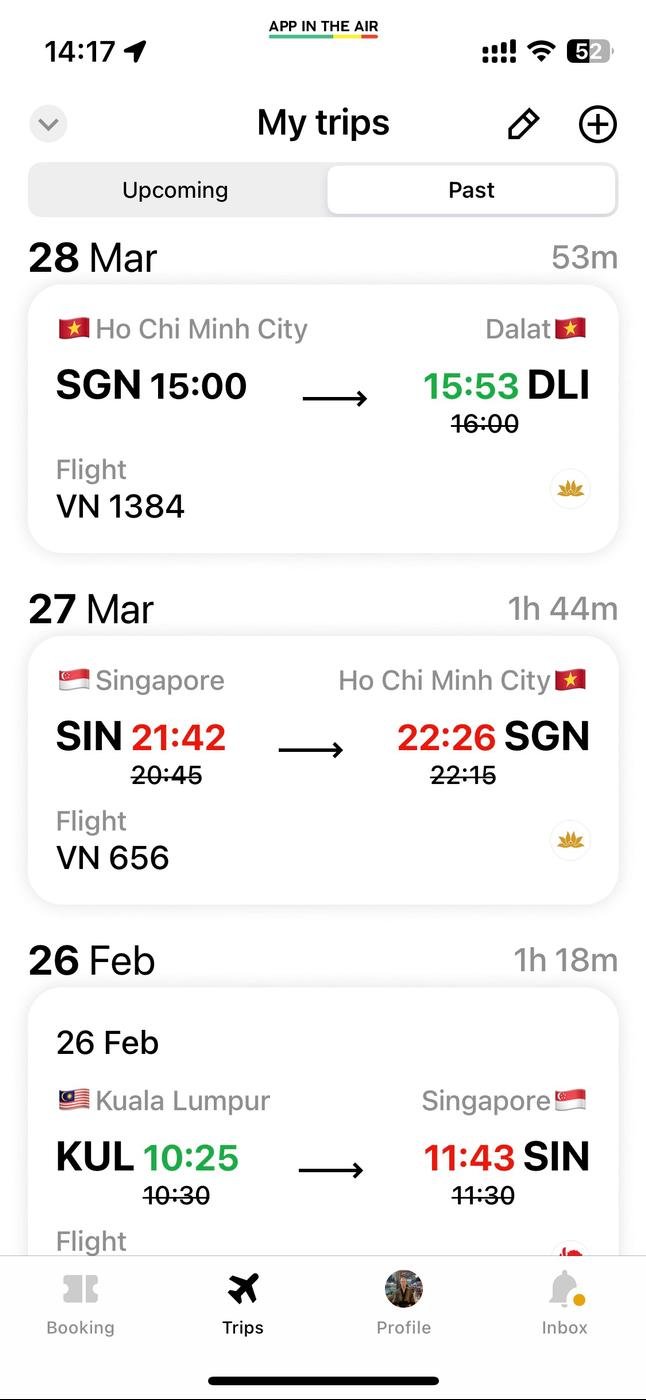Open the Trips tab

(243, 1304)
